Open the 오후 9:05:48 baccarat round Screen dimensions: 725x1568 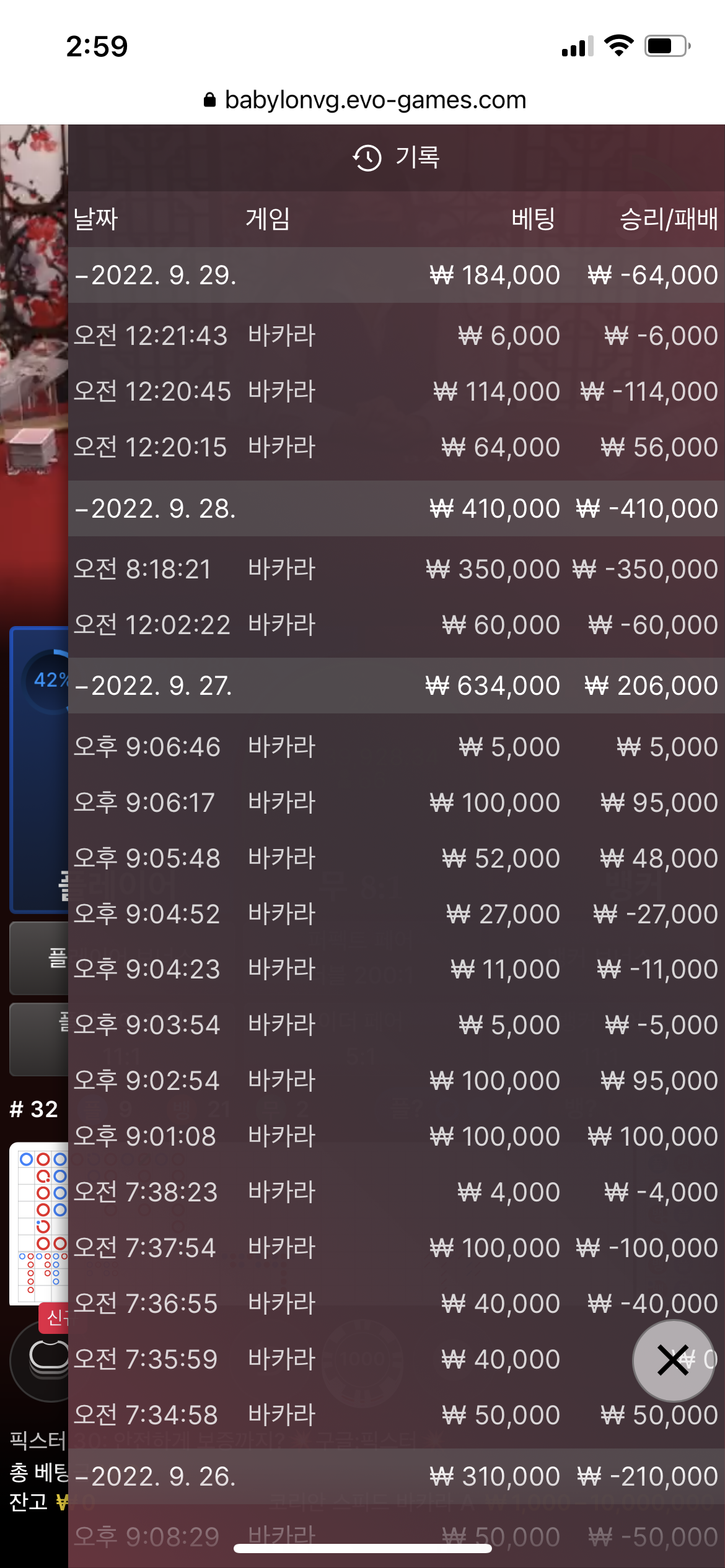coord(395,858)
